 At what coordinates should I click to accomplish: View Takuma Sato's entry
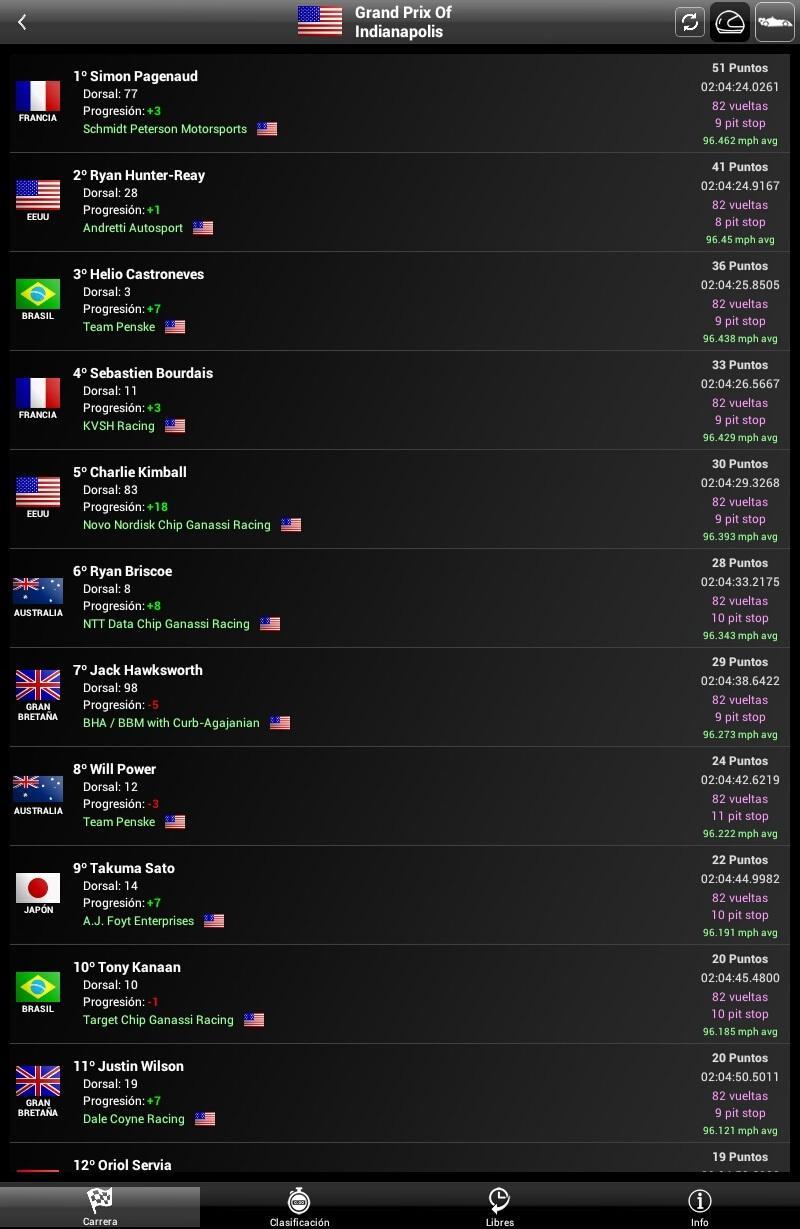point(400,895)
